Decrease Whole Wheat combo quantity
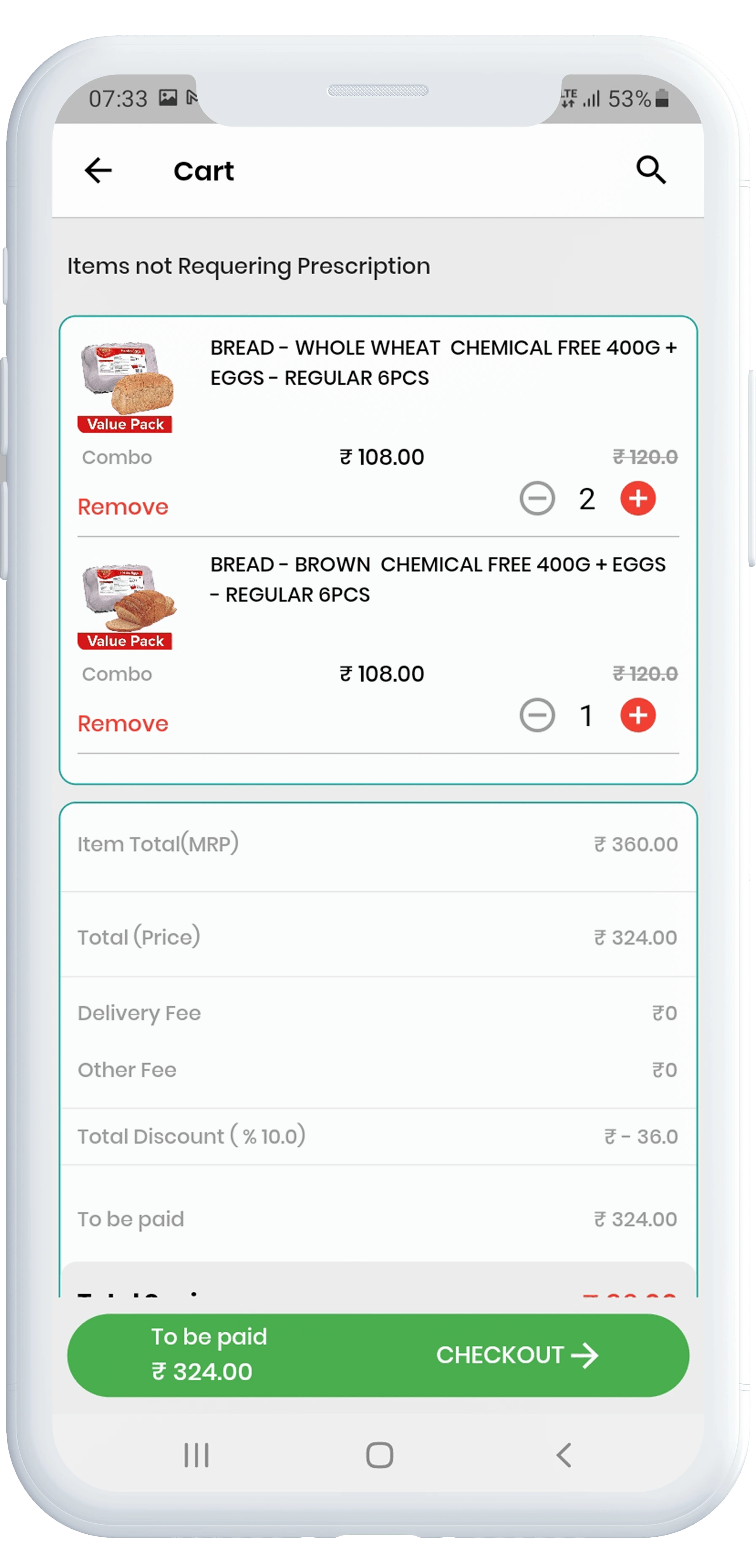 (x=537, y=498)
